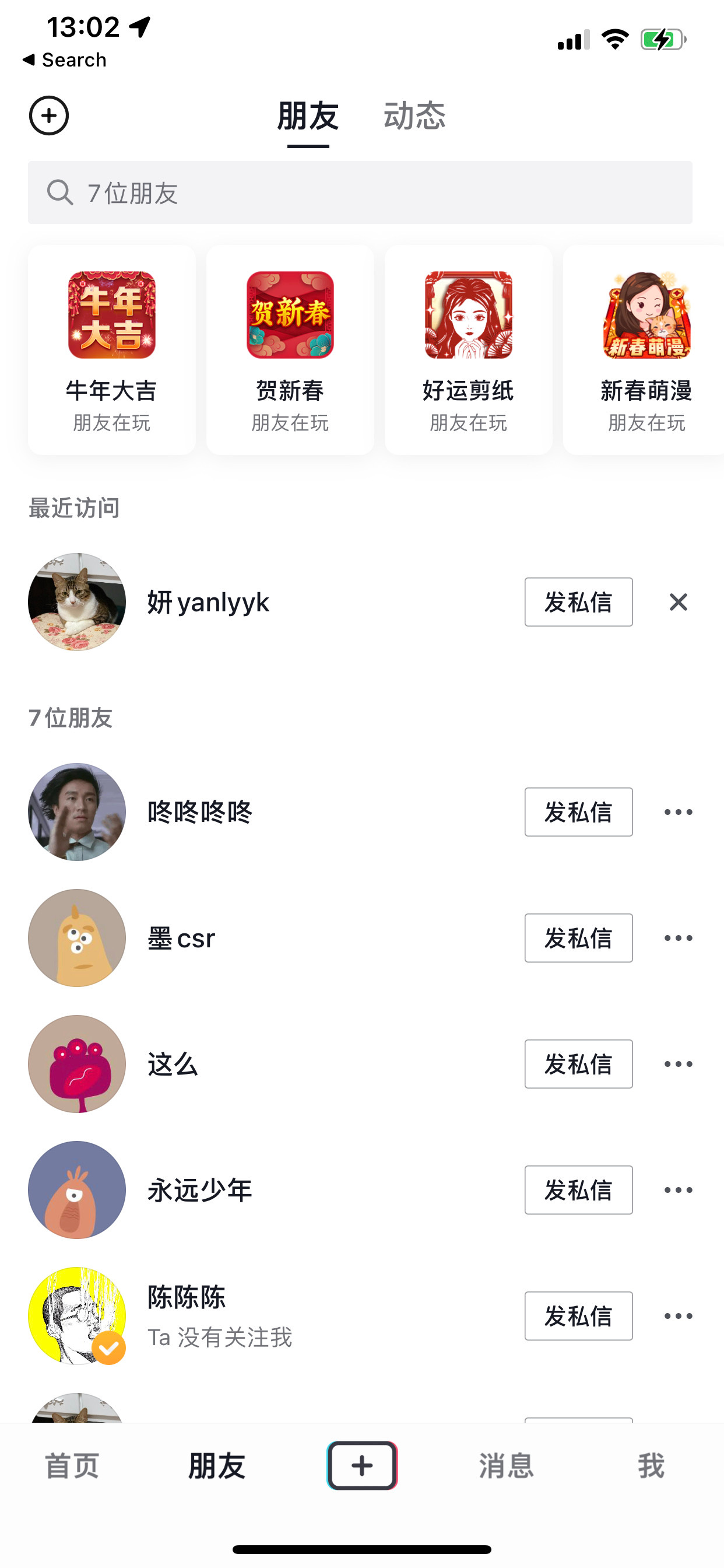The height and width of the screenshot is (1568, 724).
Task: Open the 7位朋友 search field
Action: [360, 193]
